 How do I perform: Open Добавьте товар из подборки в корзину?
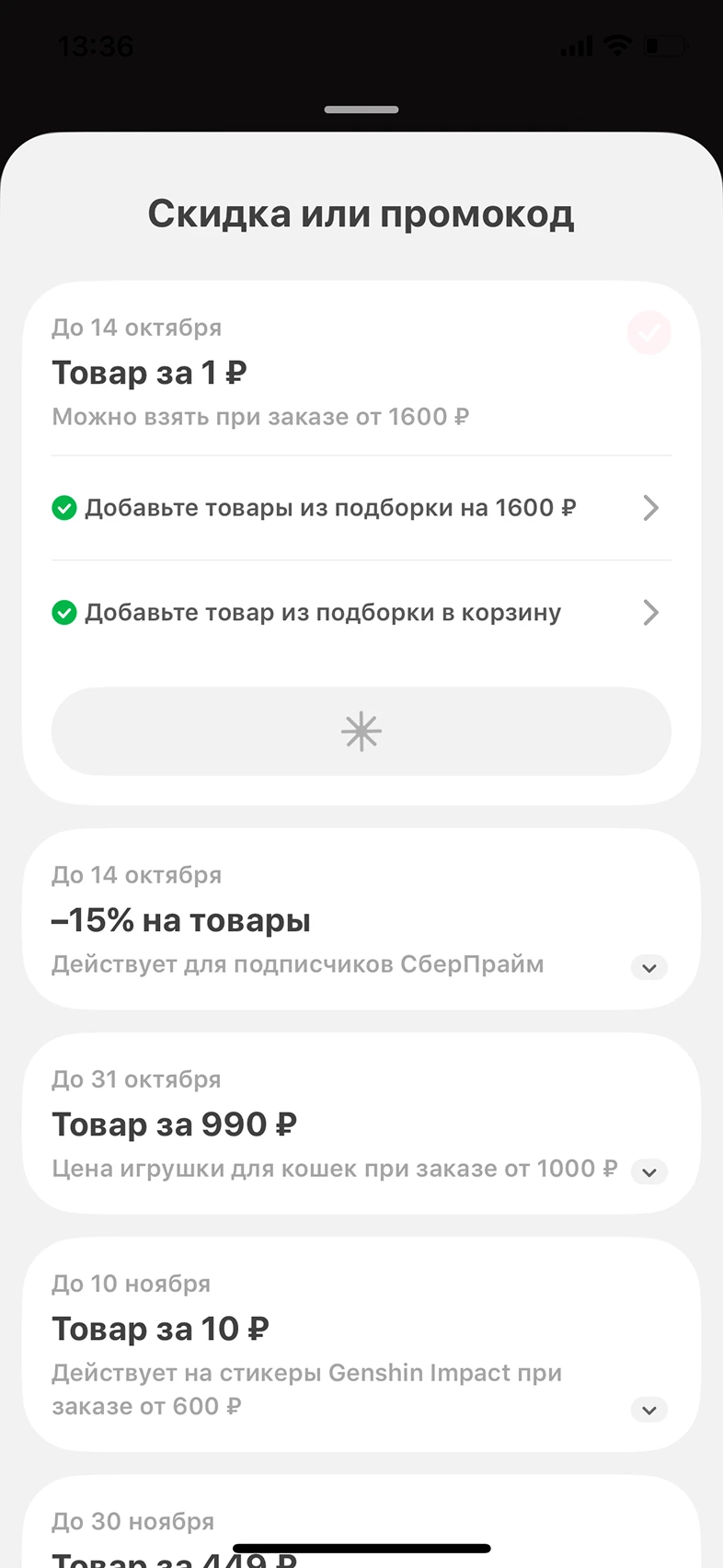click(x=361, y=613)
